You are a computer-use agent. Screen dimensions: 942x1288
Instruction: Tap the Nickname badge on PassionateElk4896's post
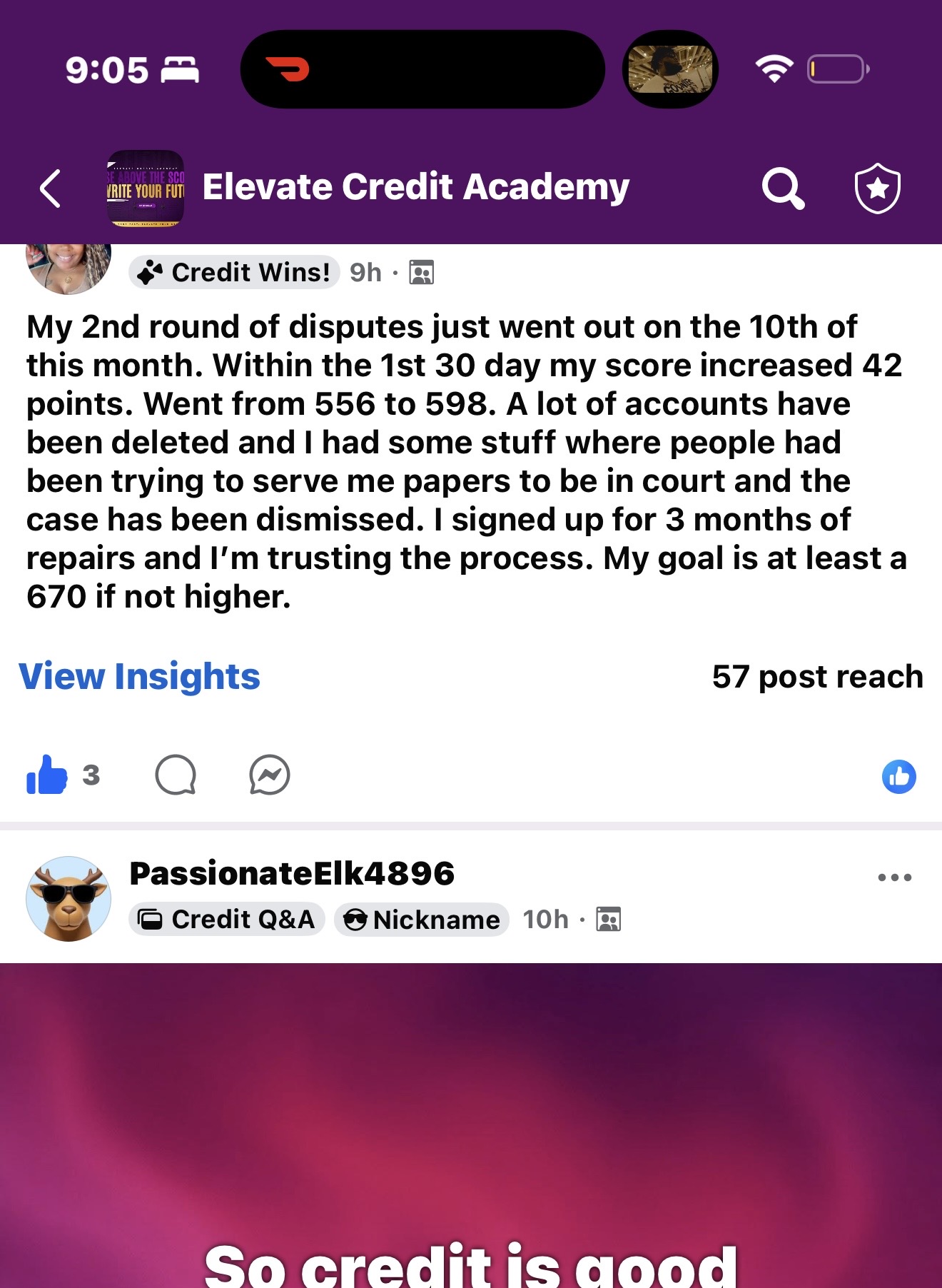pyautogui.click(x=422, y=920)
